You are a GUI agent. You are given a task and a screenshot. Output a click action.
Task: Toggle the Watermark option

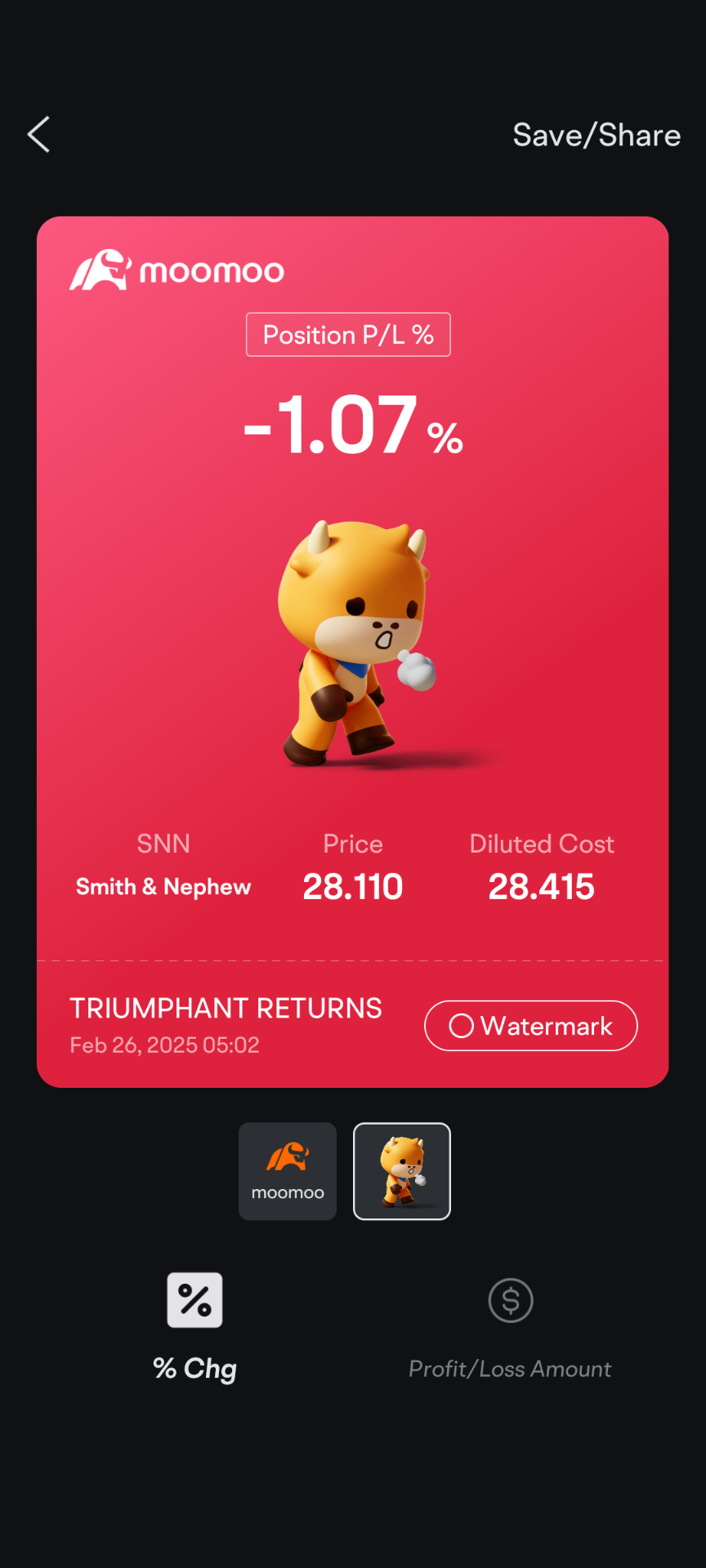[x=530, y=1026]
